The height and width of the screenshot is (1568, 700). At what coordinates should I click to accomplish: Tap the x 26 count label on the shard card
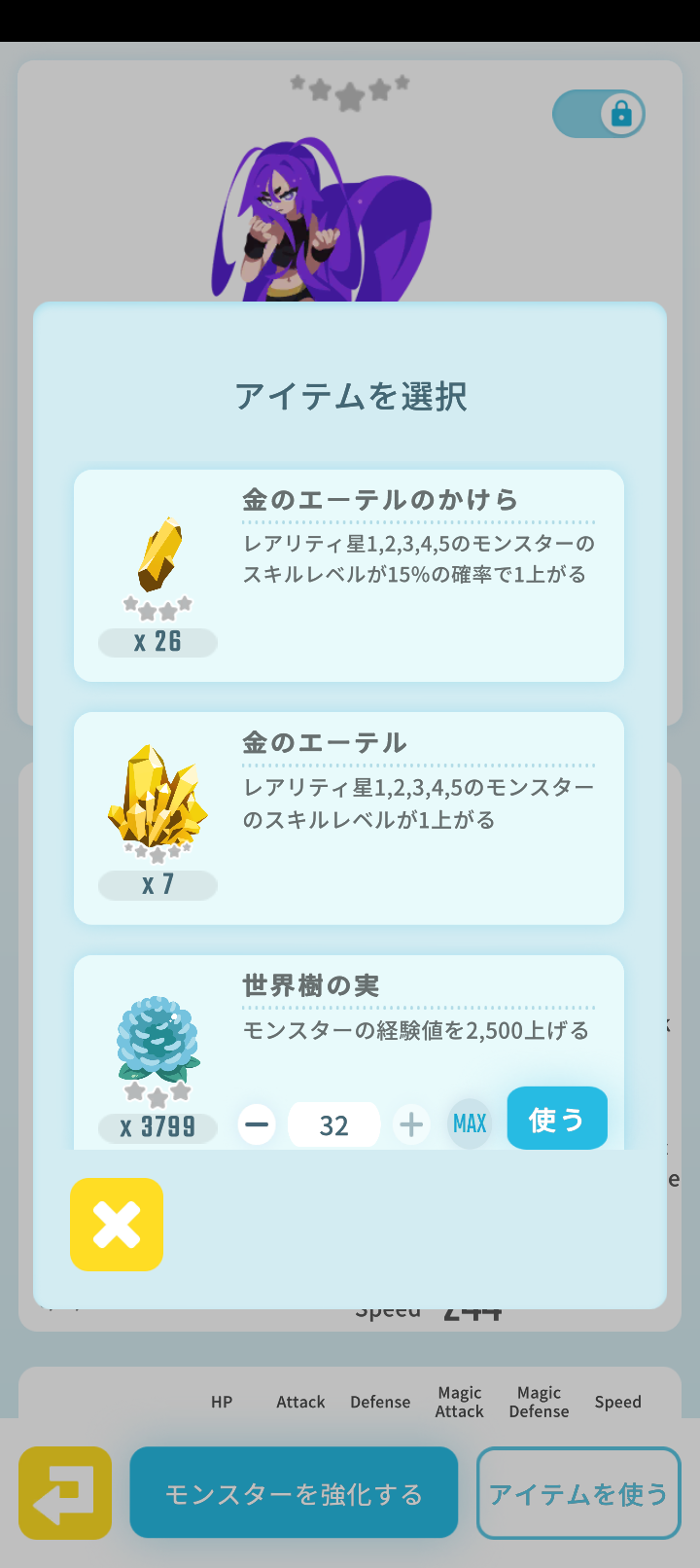click(157, 642)
